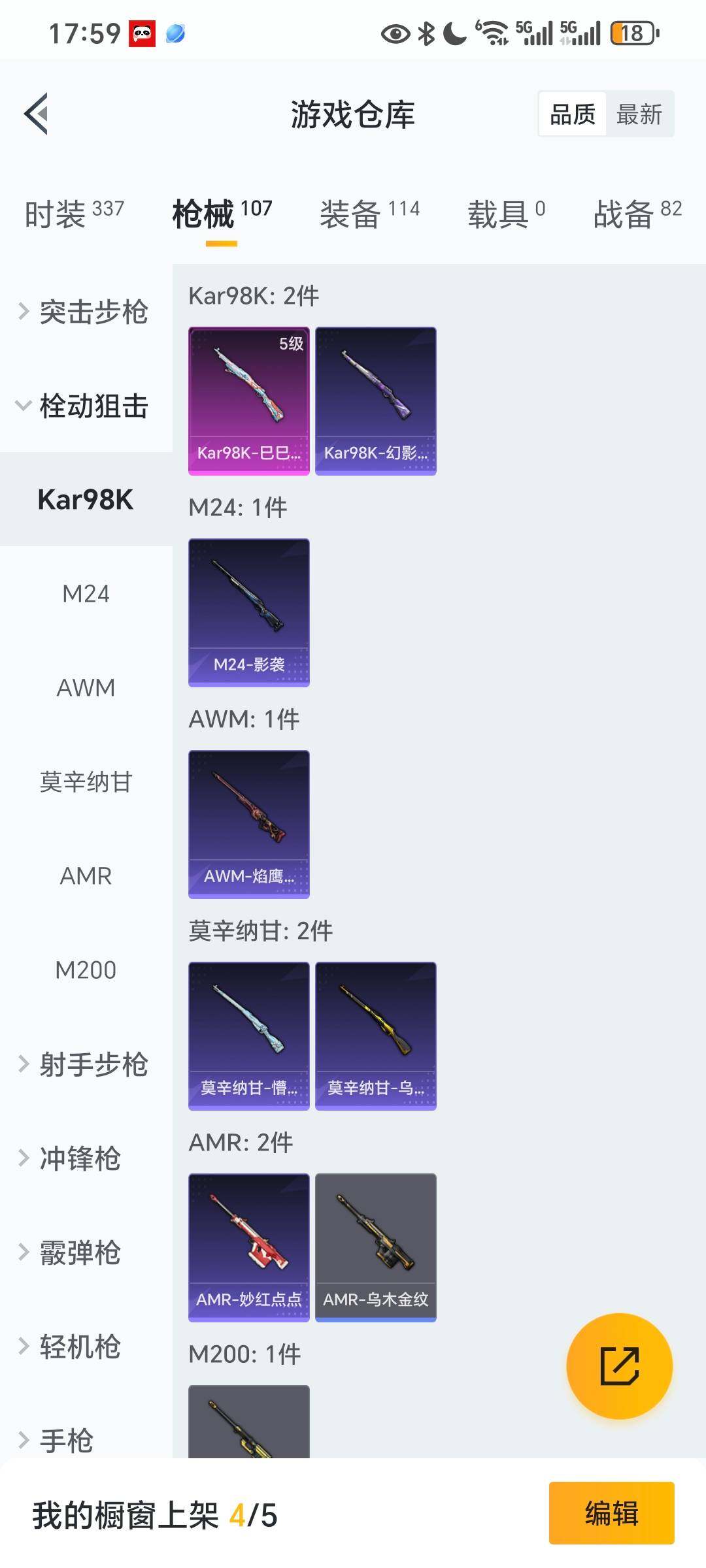Collapse the 栓动狙击 category

pos(86,406)
